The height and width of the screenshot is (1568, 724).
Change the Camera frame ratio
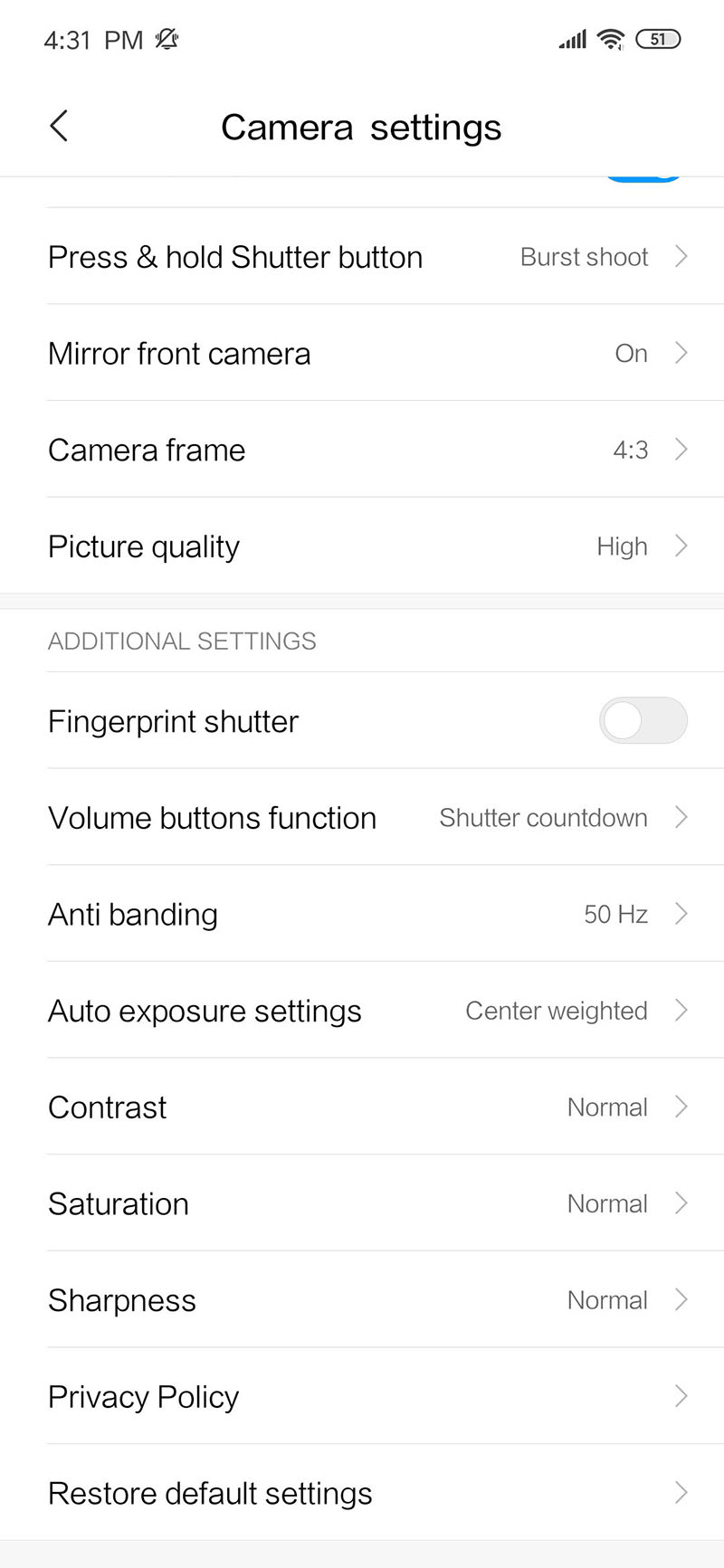[362, 450]
